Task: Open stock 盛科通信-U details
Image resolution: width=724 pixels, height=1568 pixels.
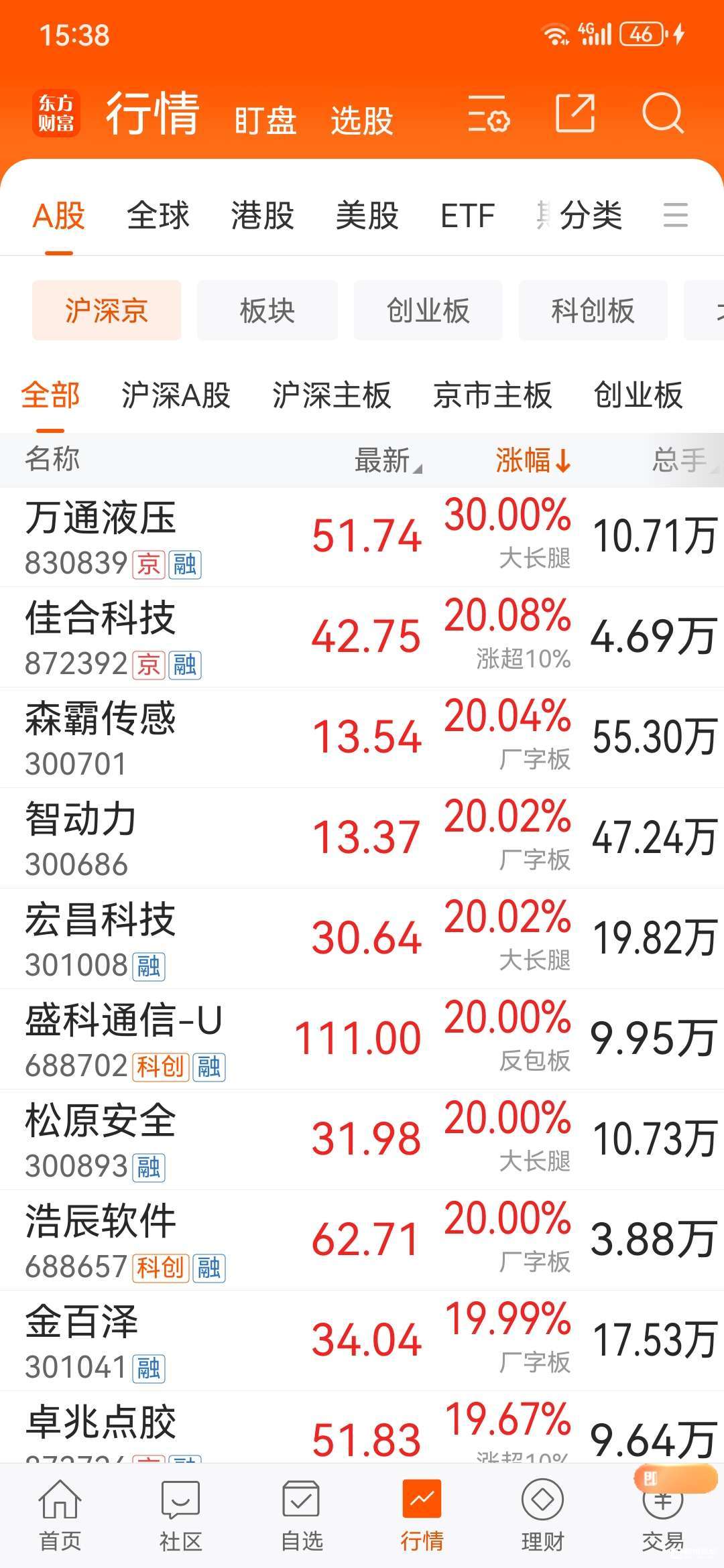Action: tap(362, 1039)
